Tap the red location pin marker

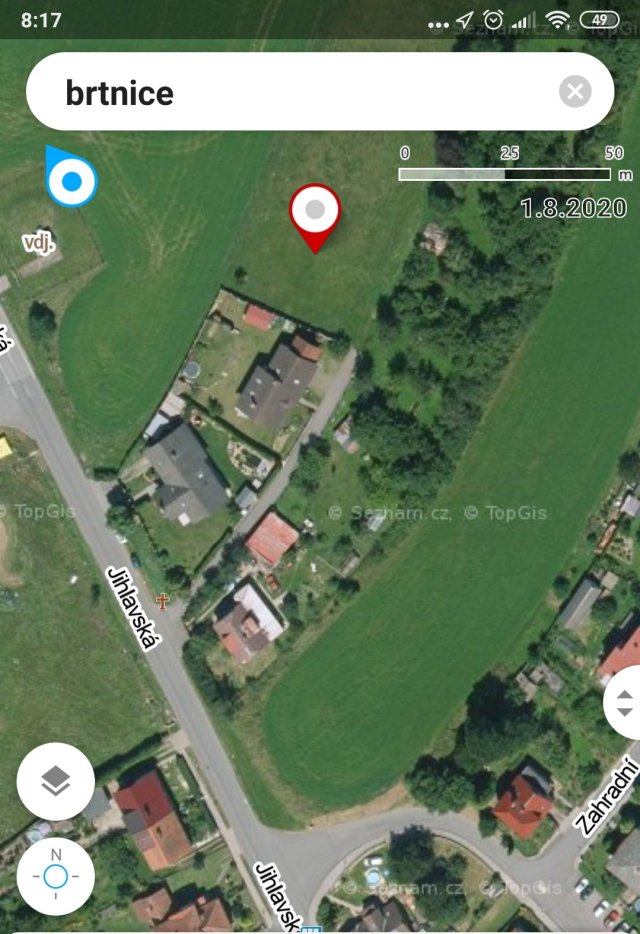tap(315, 212)
